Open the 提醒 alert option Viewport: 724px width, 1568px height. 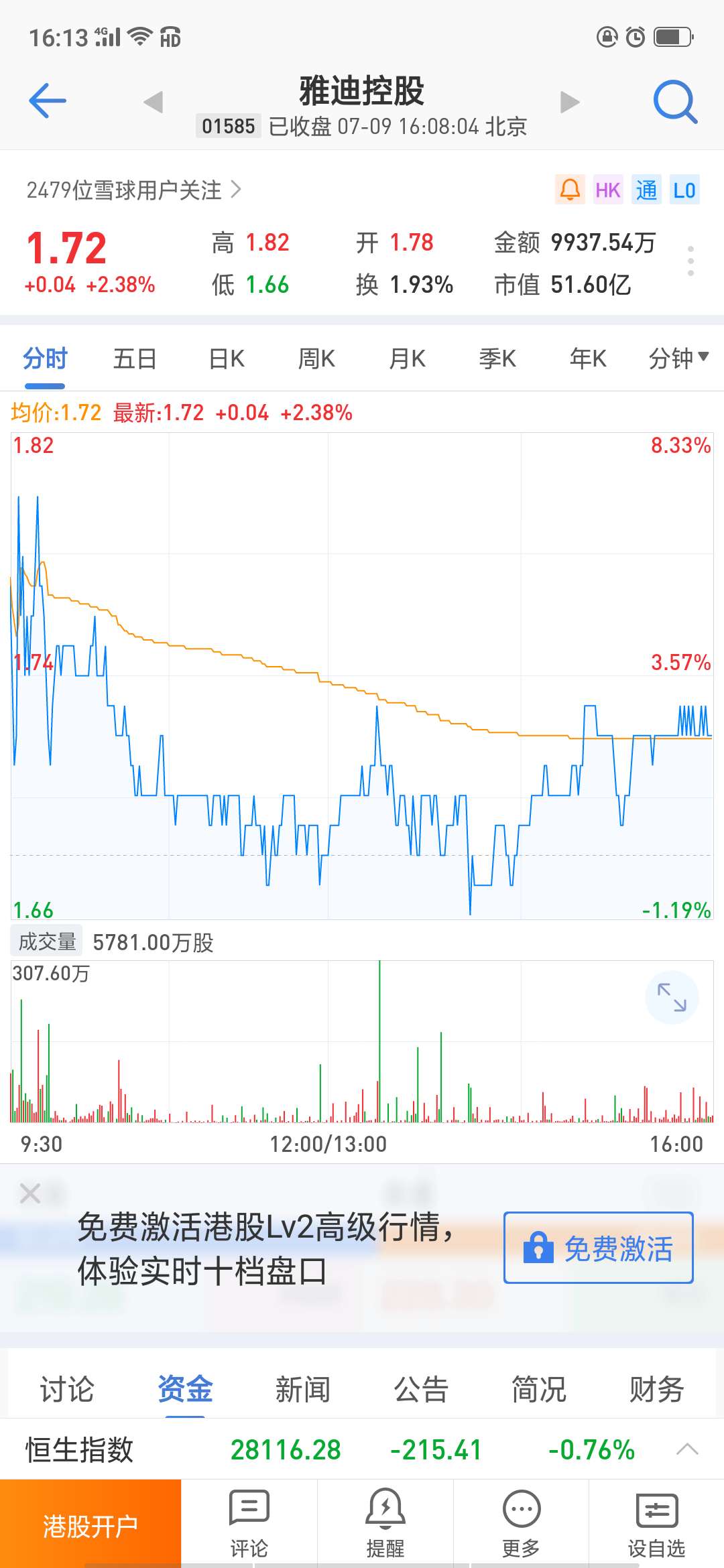coord(385,1524)
